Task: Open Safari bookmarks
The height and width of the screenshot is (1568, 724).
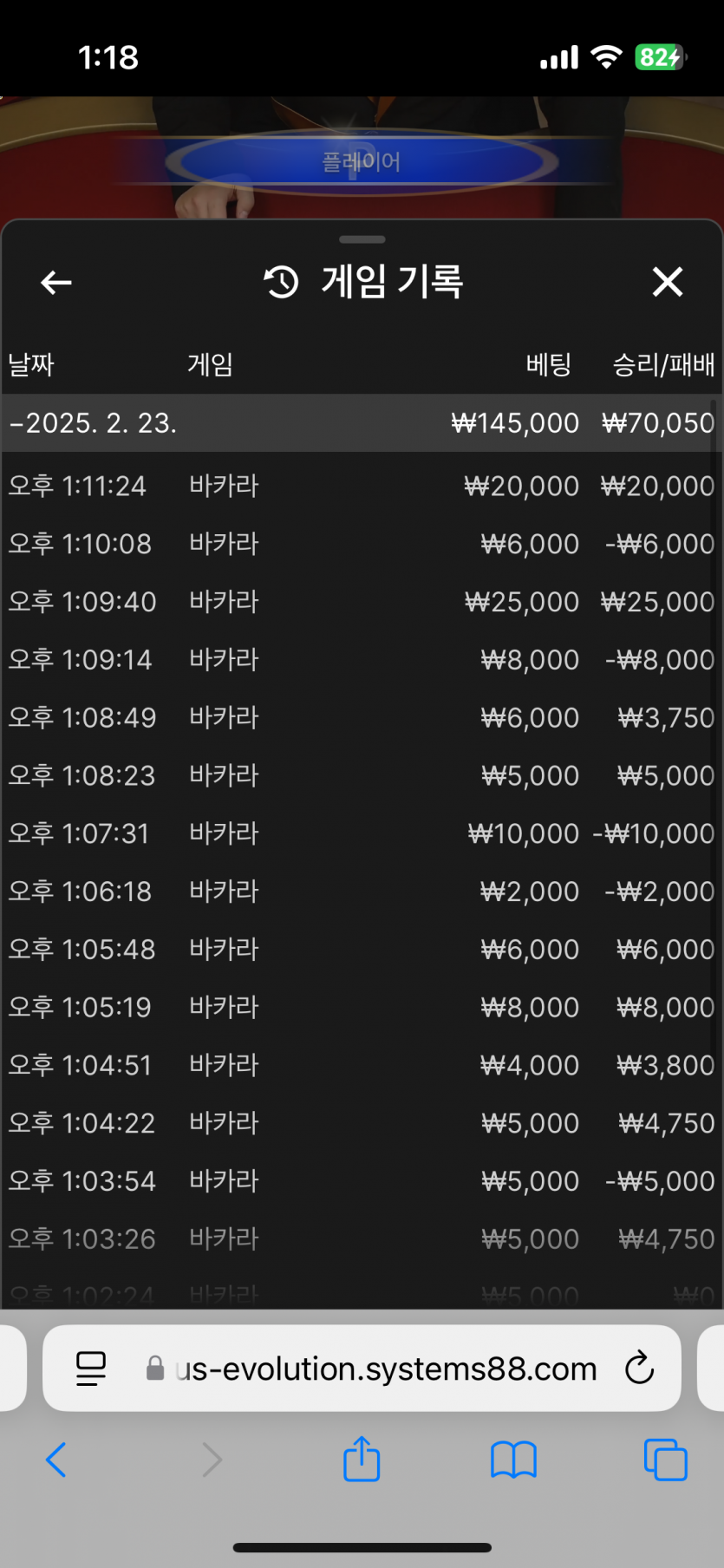Action: pos(513,1460)
